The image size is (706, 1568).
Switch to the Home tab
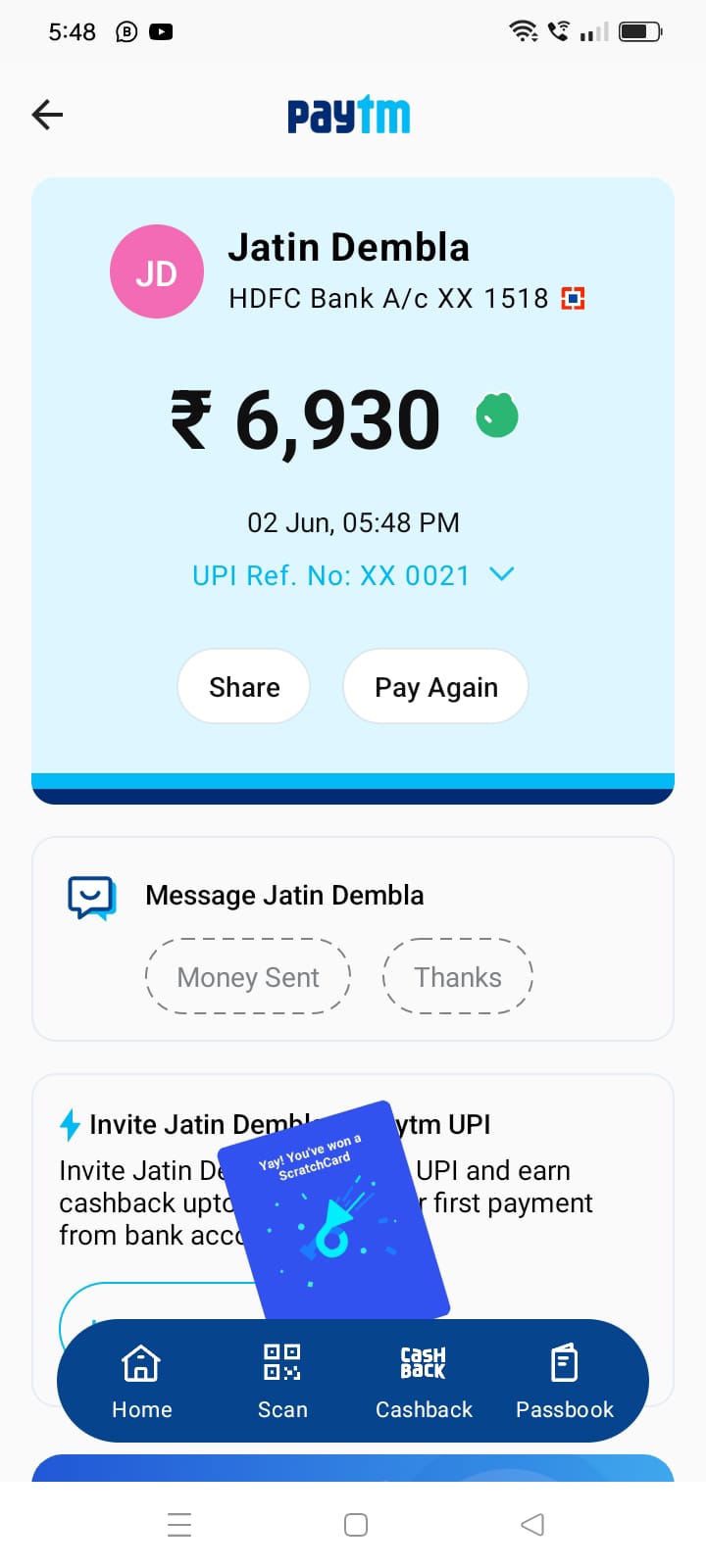[141, 1380]
